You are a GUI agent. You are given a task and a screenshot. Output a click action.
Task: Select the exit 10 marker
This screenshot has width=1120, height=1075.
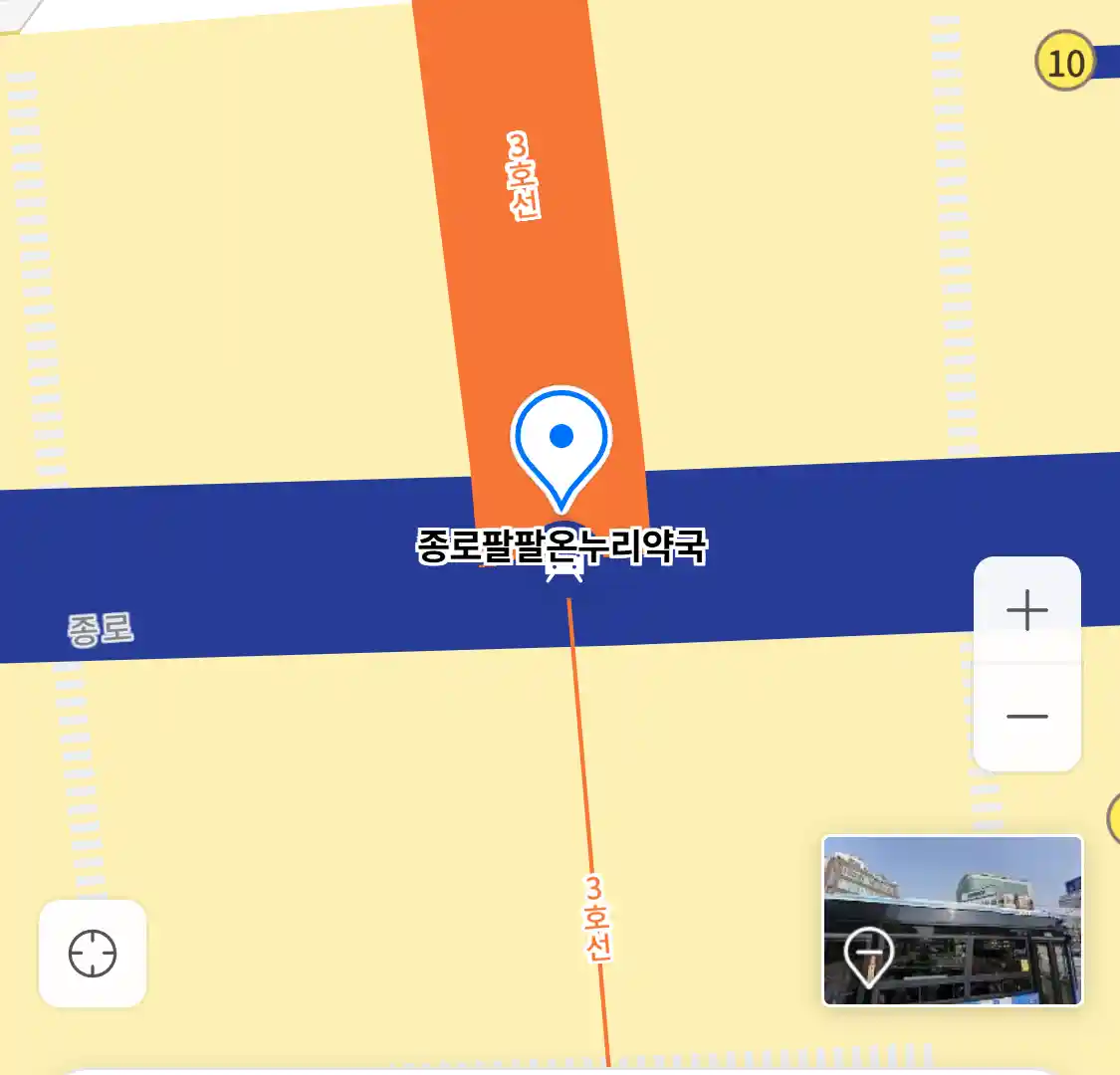pos(1064,62)
